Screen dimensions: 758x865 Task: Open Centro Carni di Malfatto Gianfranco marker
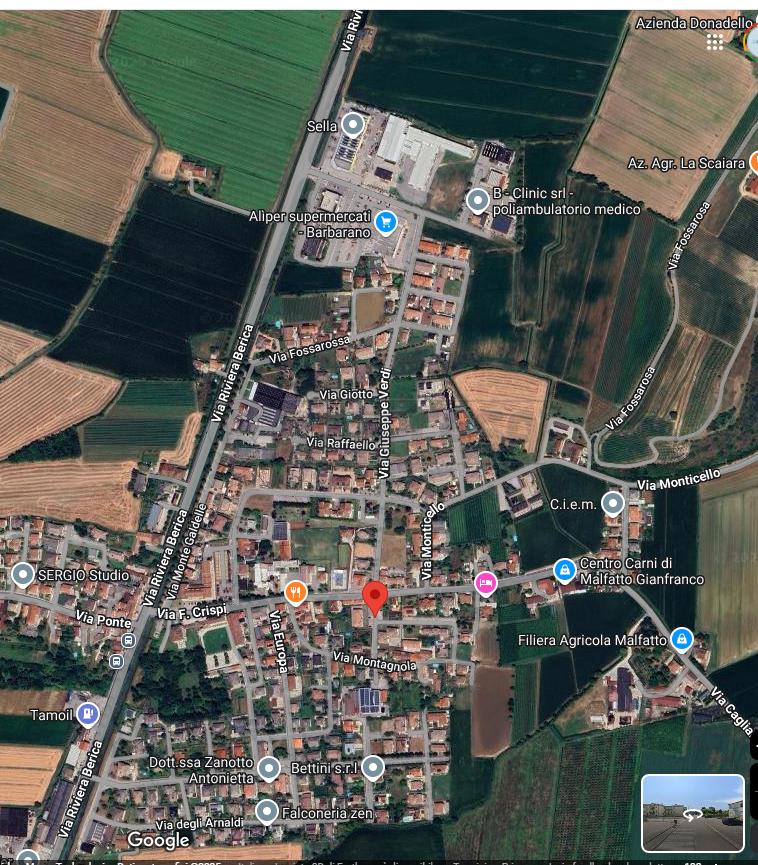[x=565, y=570]
